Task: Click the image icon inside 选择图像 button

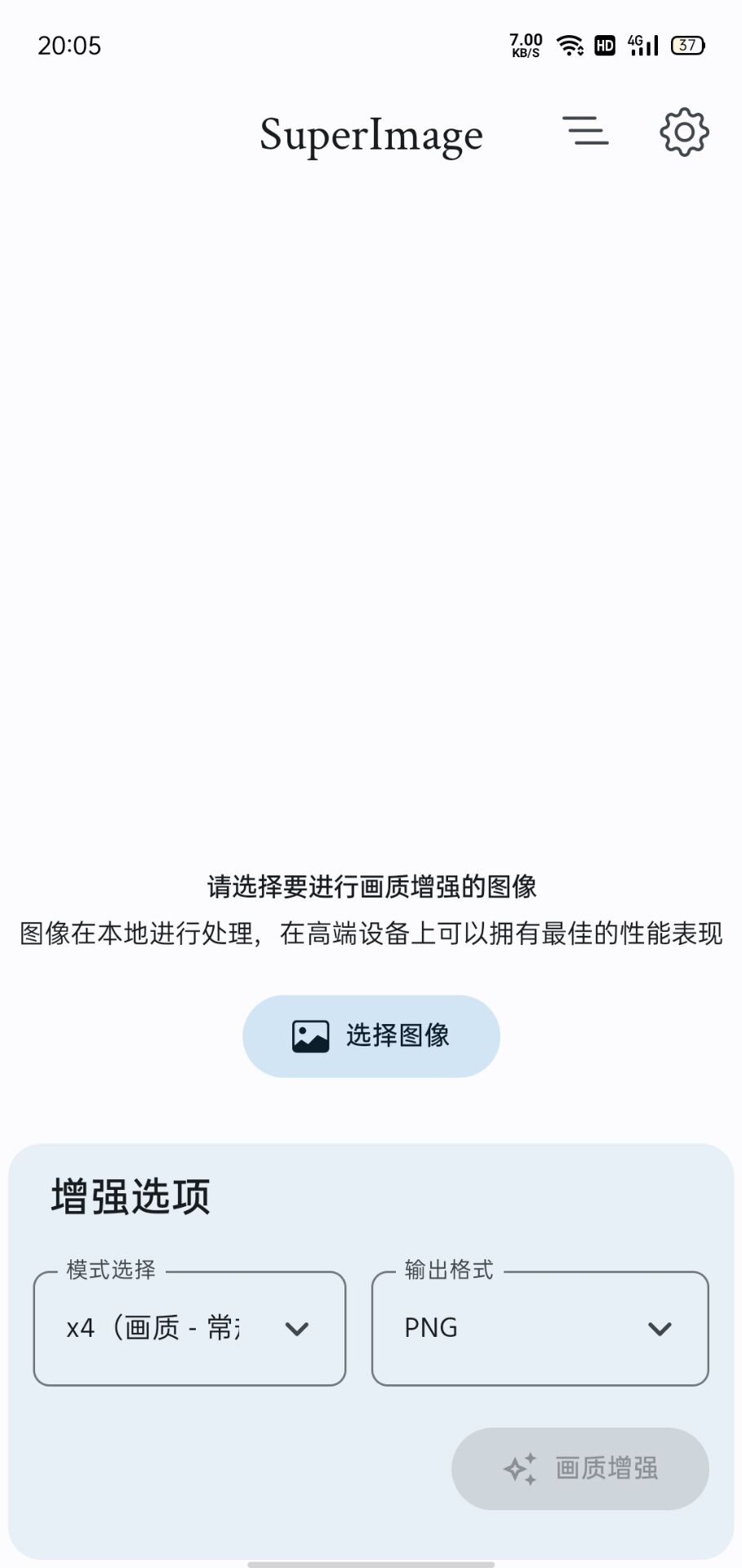Action: pyautogui.click(x=309, y=1035)
